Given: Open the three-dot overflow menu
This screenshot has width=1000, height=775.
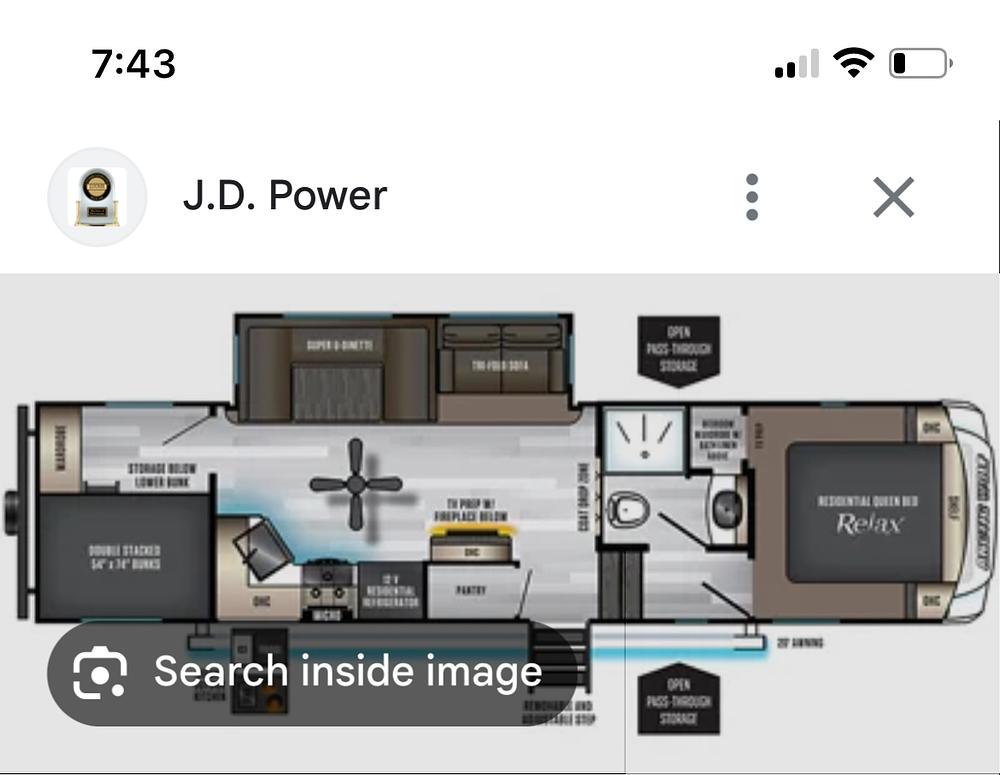Looking at the screenshot, I should click(752, 197).
